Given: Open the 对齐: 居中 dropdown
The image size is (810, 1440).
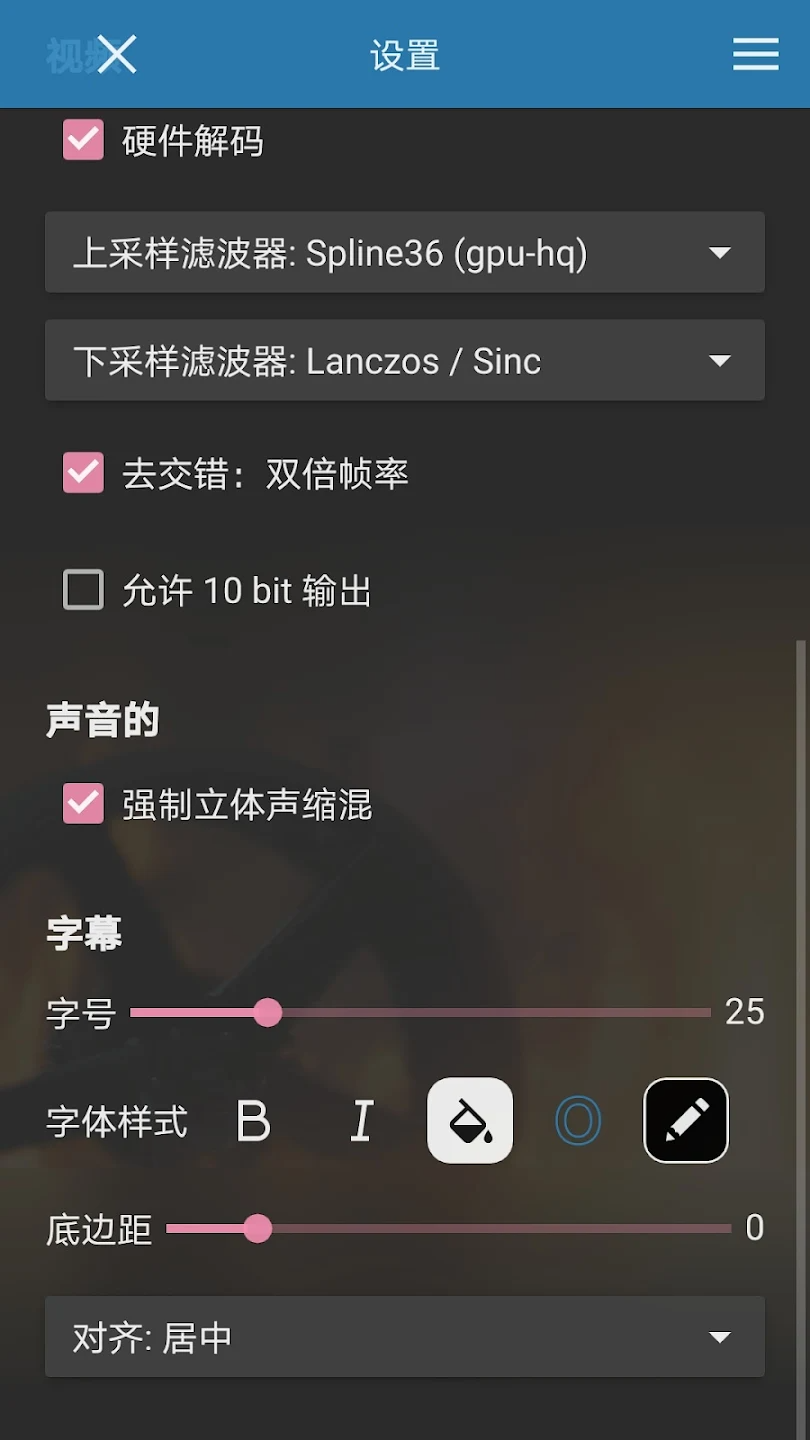Looking at the screenshot, I should [x=404, y=1337].
